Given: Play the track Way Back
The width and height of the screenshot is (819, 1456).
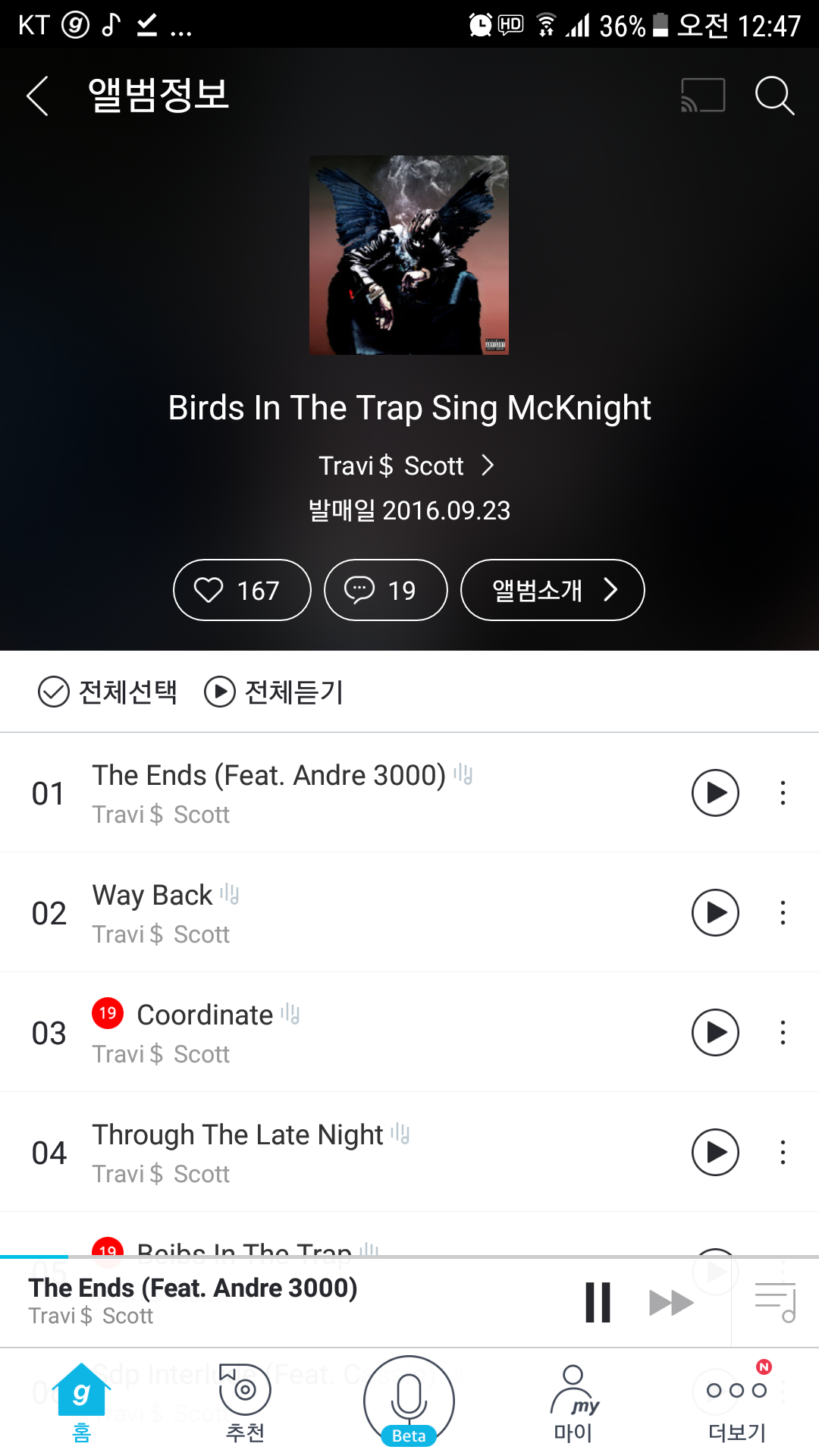Looking at the screenshot, I should 715,912.
